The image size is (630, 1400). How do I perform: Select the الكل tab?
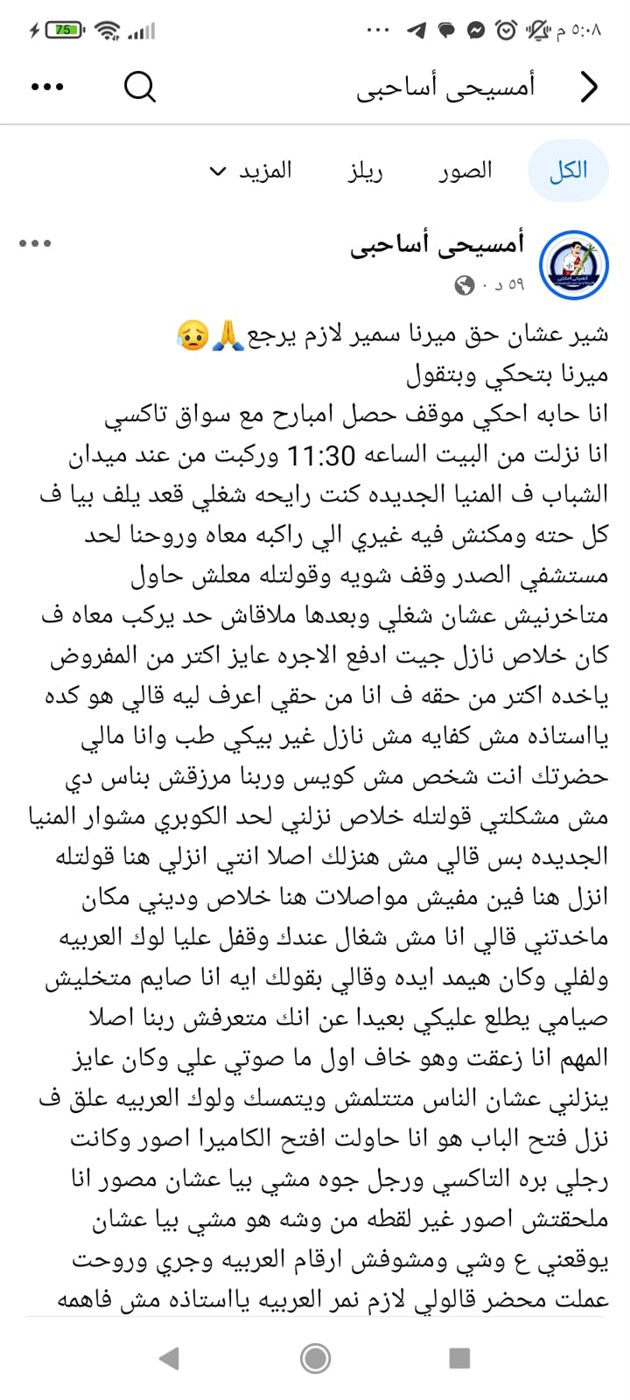click(567, 170)
